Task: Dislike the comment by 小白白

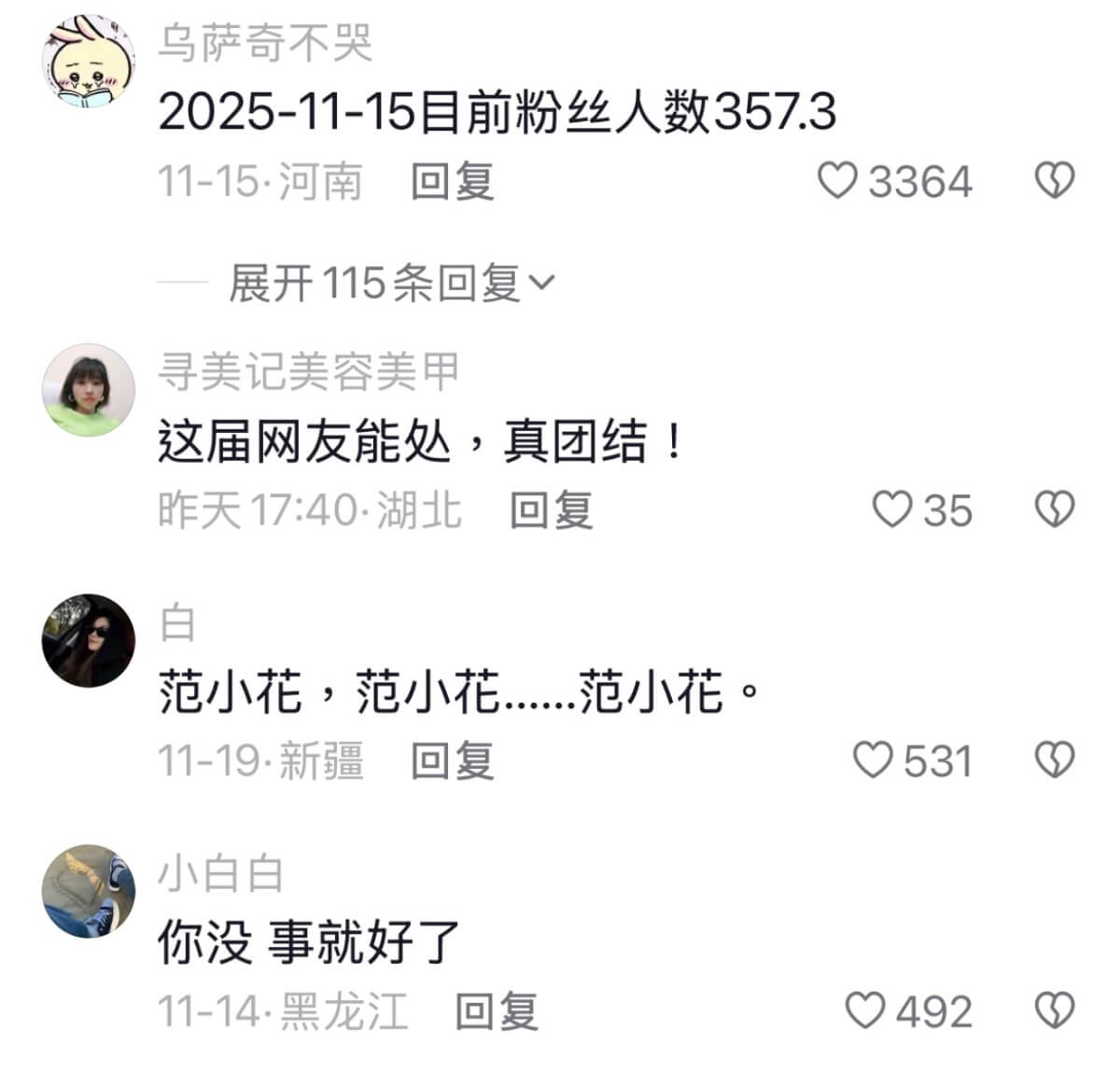Action: coord(1056,1011)
